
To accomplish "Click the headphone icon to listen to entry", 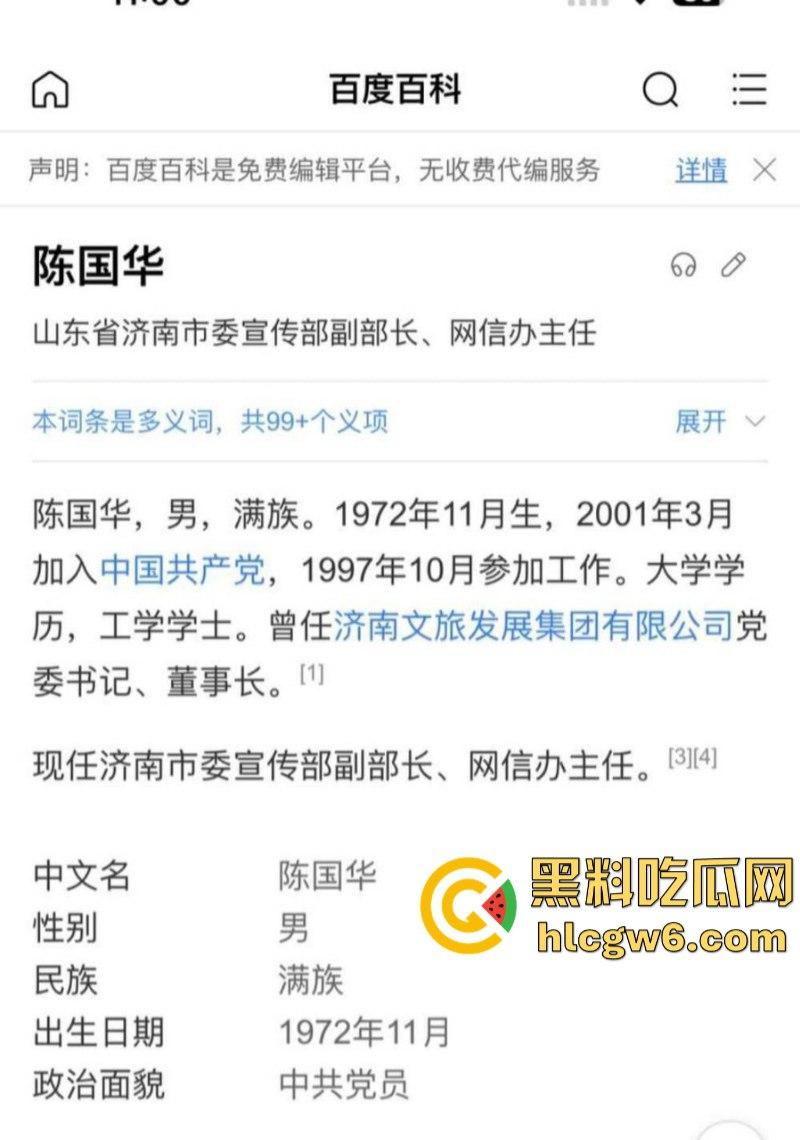I will tap(684, 266).
